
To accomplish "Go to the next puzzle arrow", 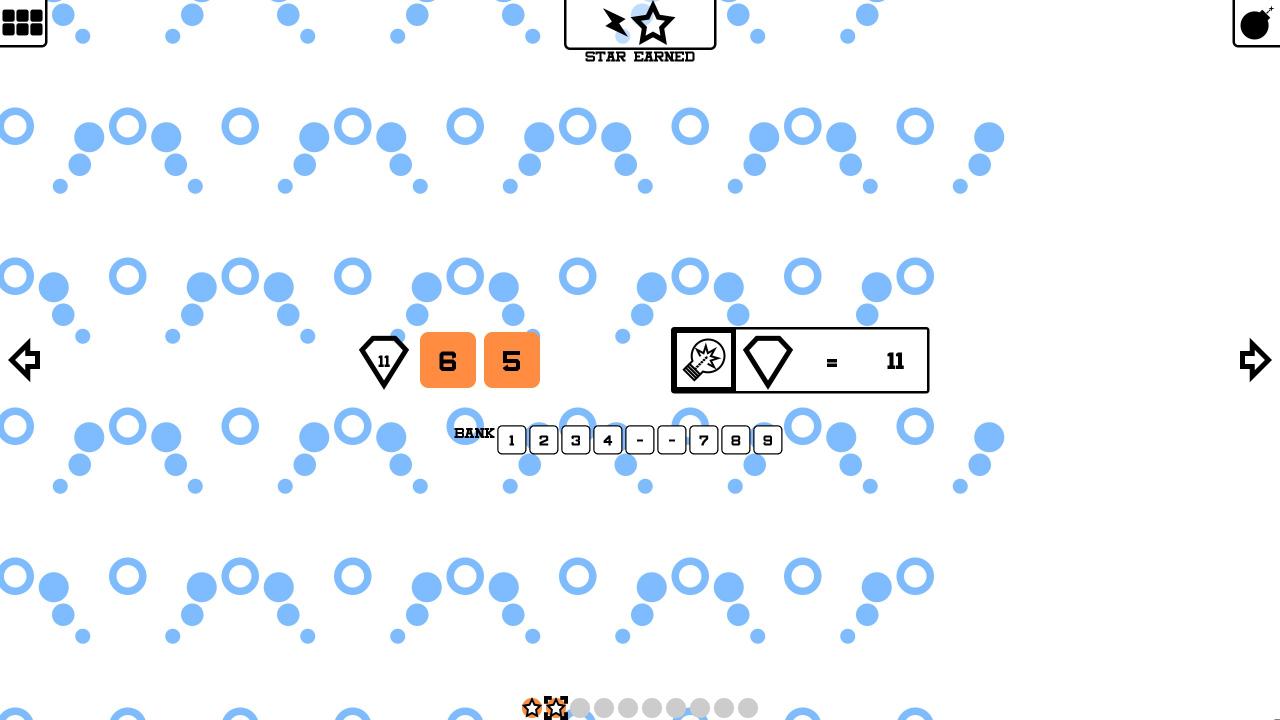I will pos(1254,360).
